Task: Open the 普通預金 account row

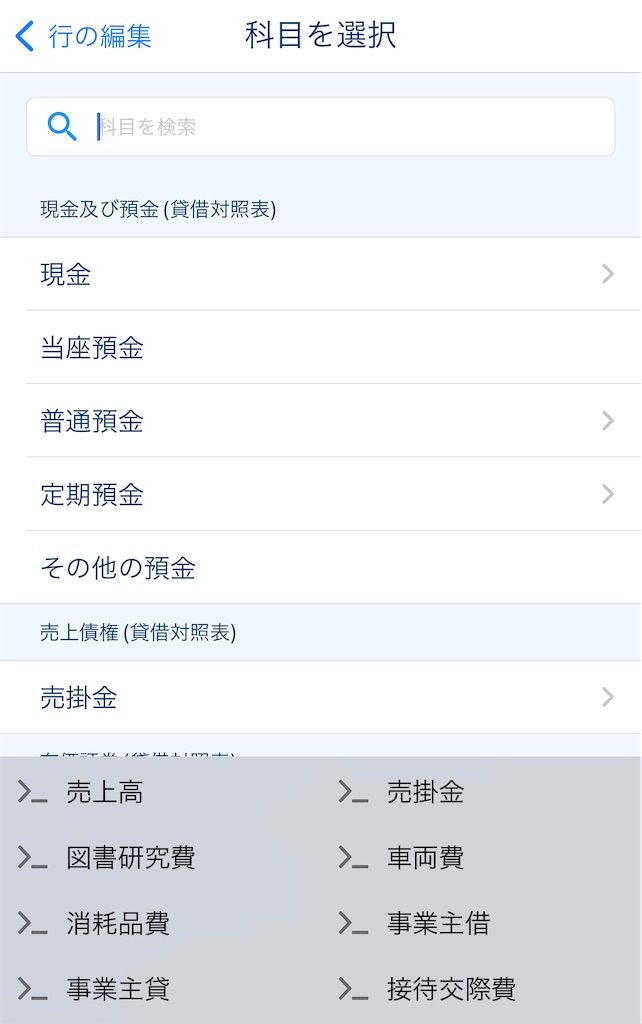Action: click(x=320, y=421)
